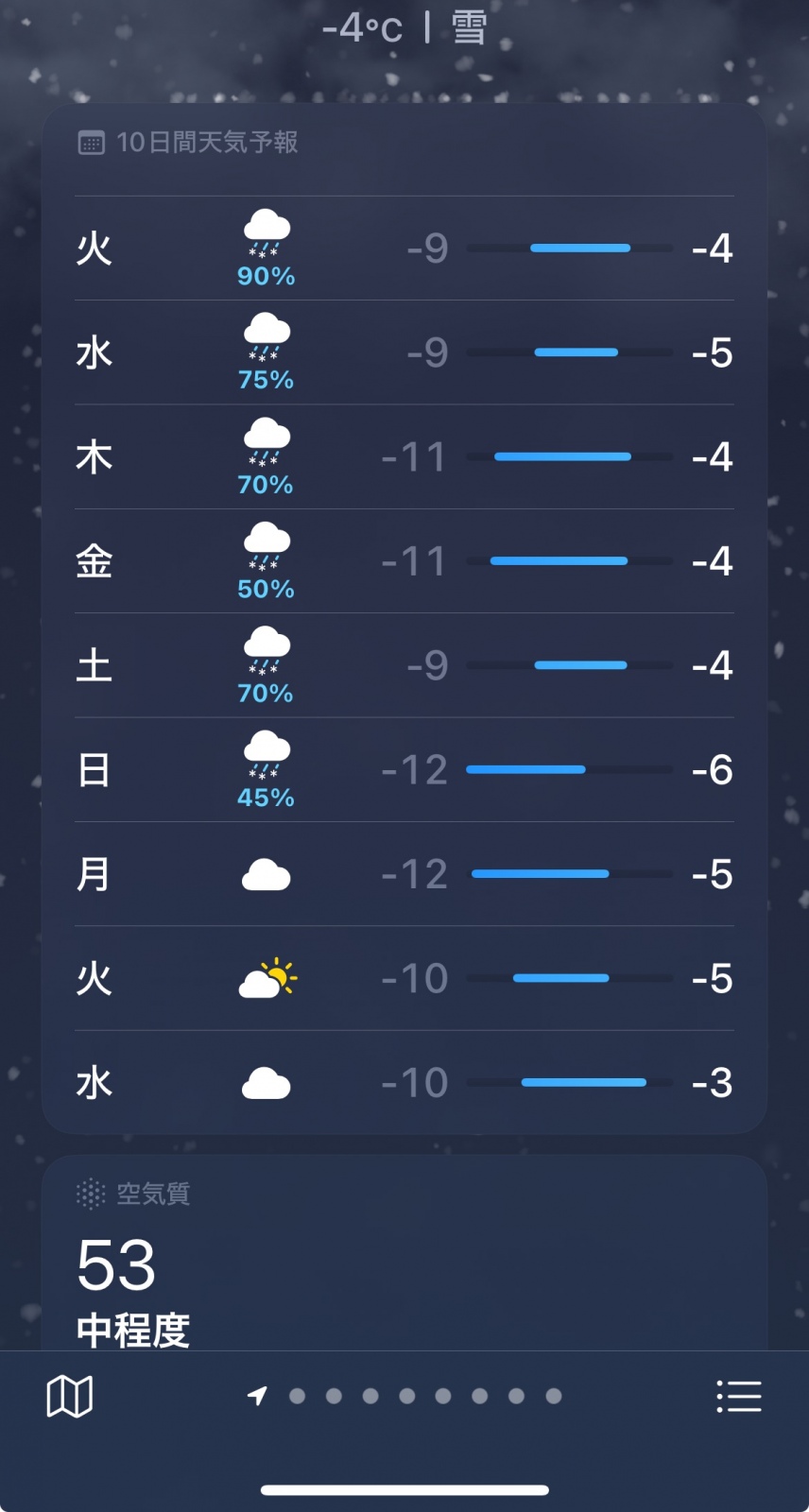Tap the air quality icon next to 空気質
Viewport: 809px width, 1512px height.
point(91,1194)
